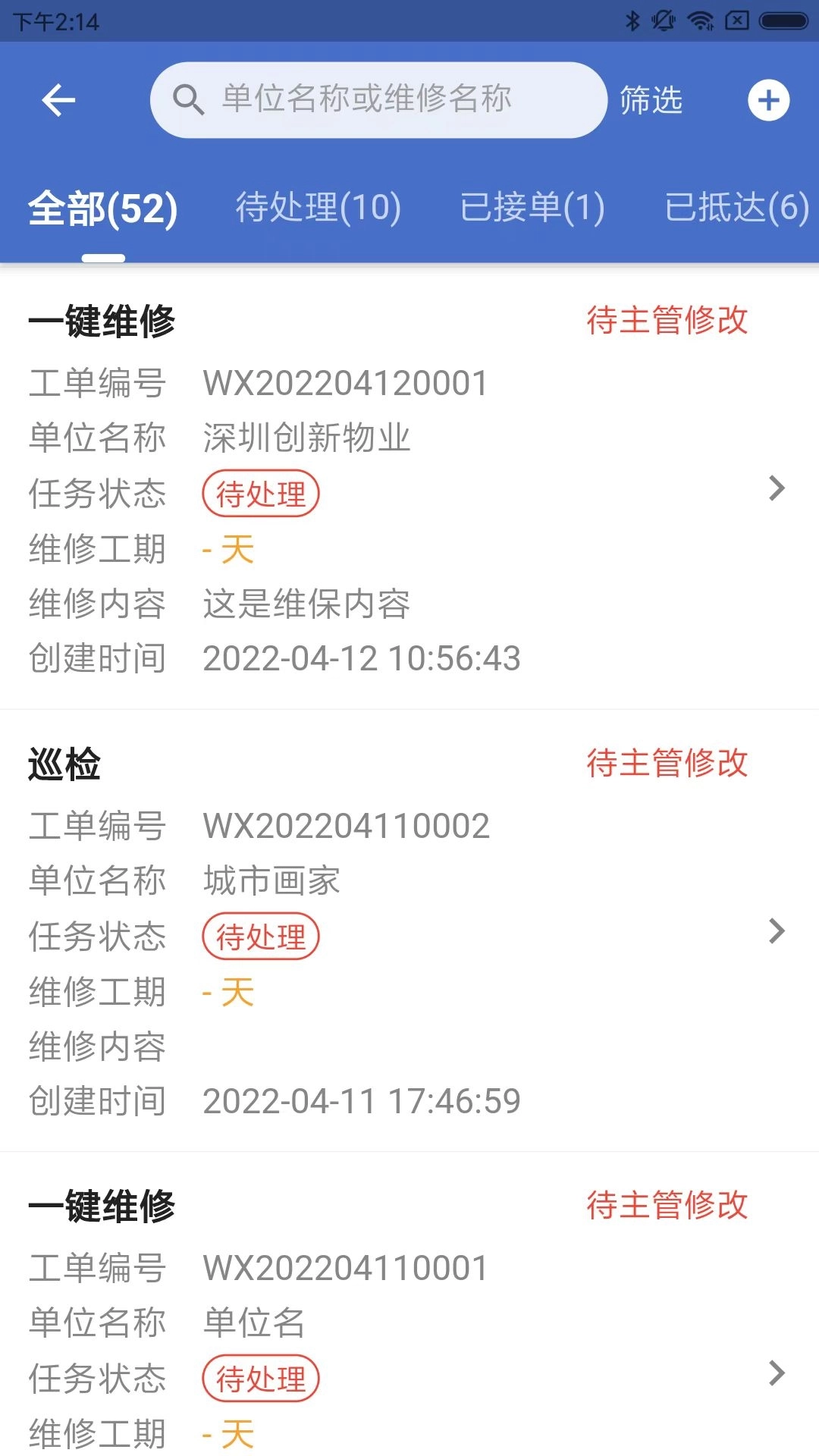Tap the plus icon to create a work order
The image size is (819, 1456).
(769, 99)
